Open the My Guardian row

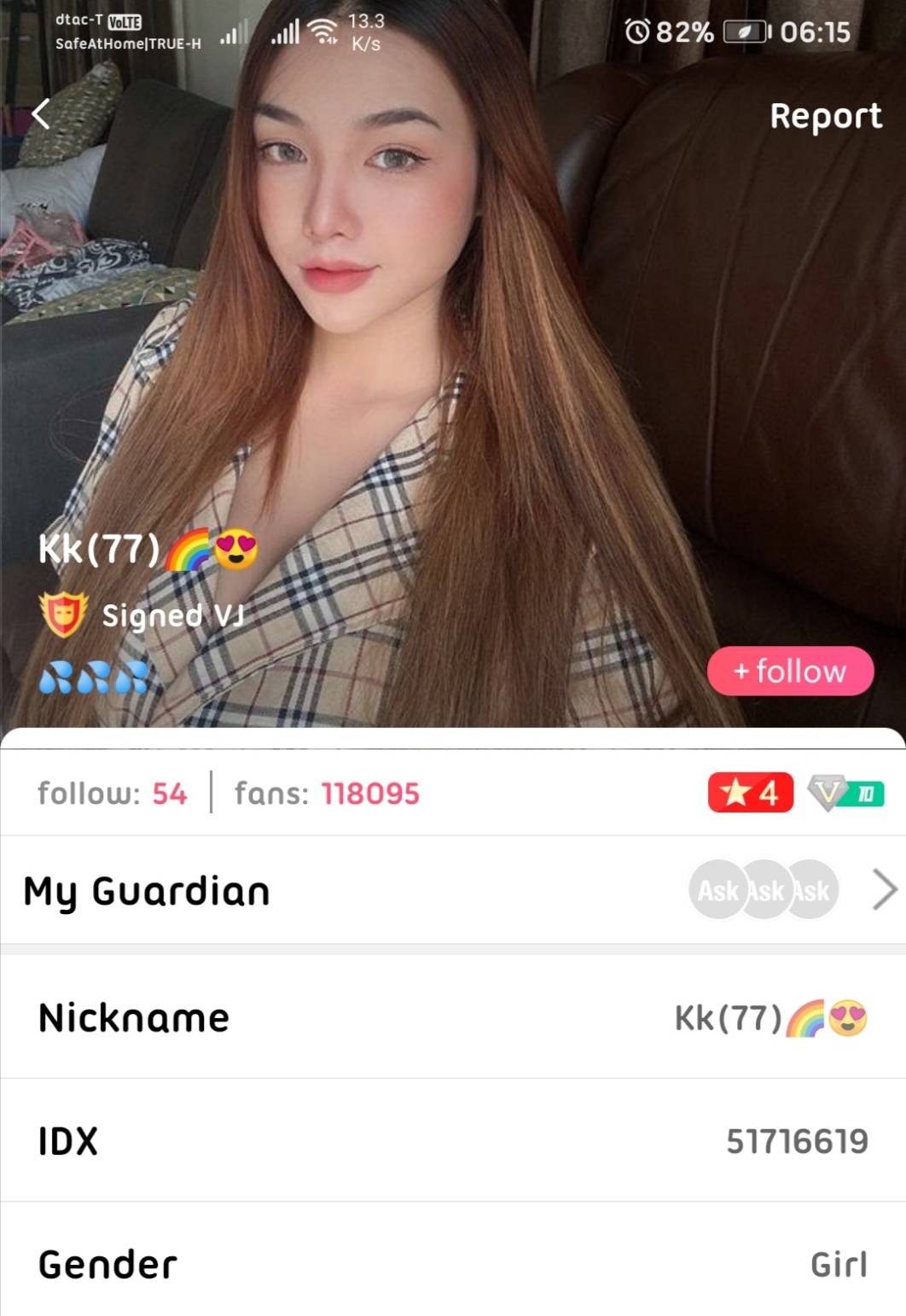coord(452,890)
